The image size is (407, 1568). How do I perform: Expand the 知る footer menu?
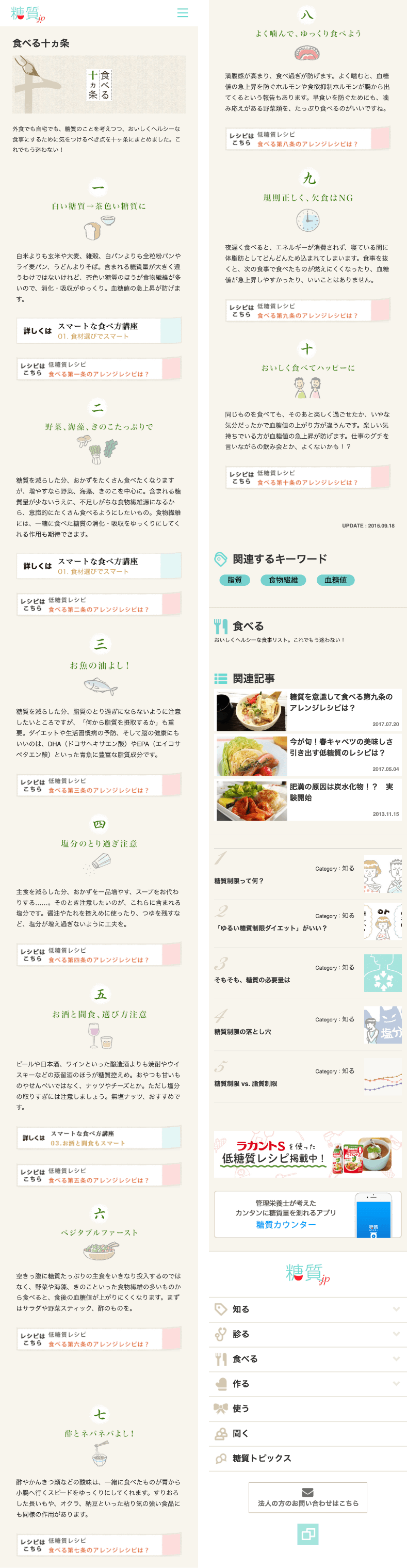click(308, 1309)
